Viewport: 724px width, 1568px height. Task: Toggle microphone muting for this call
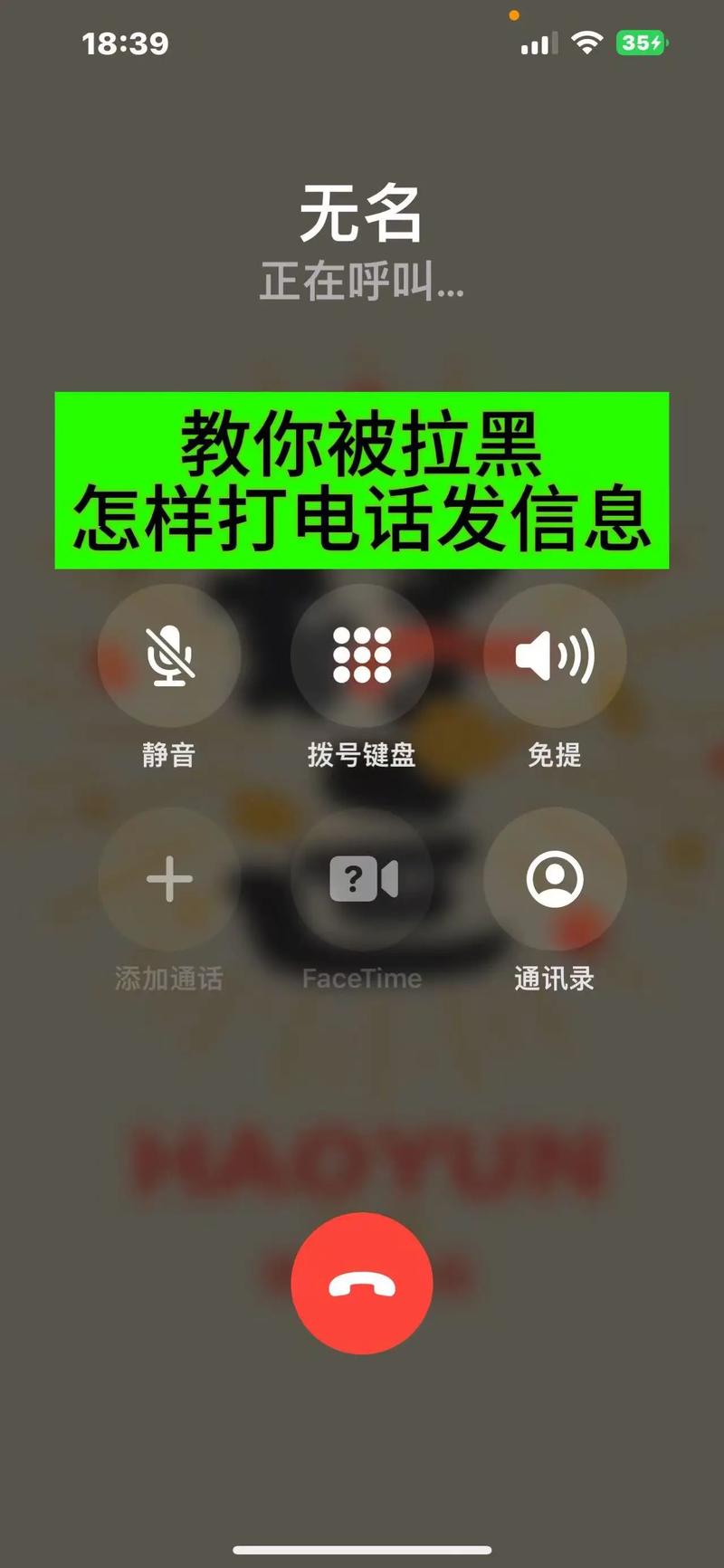168,656
